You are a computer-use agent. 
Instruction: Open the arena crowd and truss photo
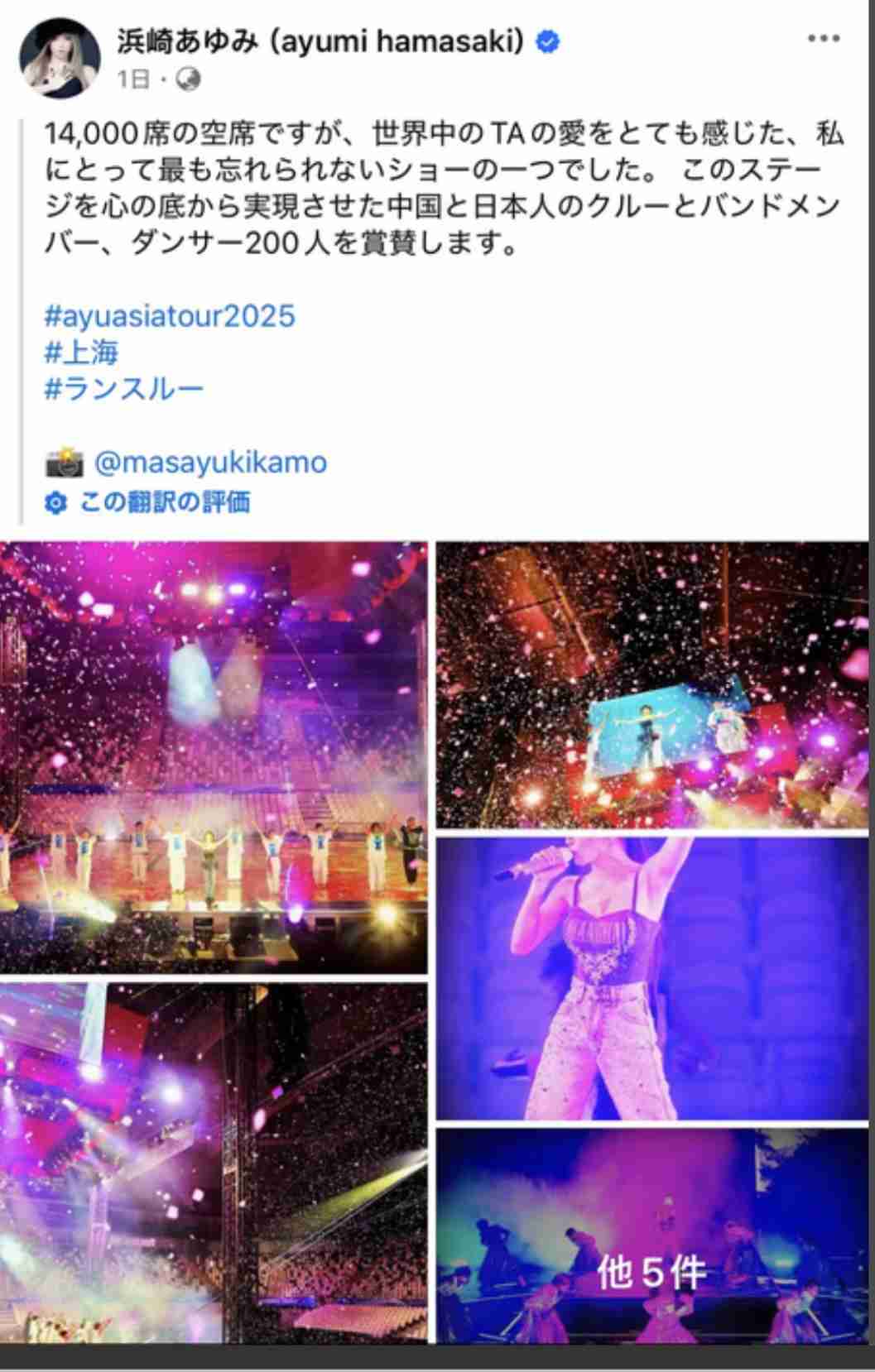(214, 1163)
